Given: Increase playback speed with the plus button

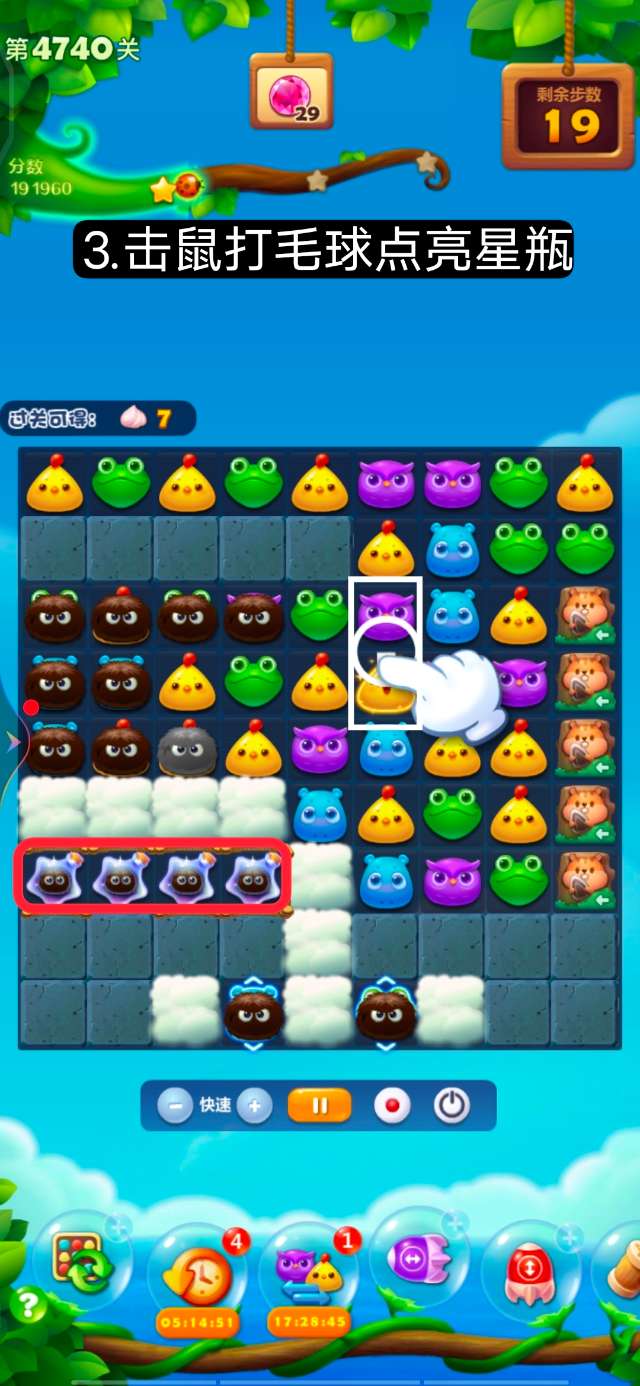Looking at the screenshot, I should point(254,1106).
